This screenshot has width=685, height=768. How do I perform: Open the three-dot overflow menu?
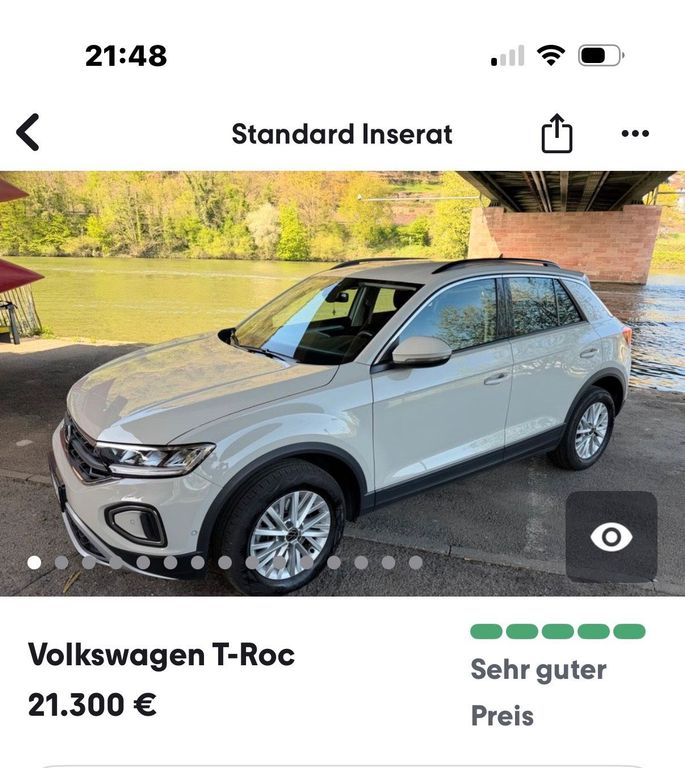(x=635, y=133)
